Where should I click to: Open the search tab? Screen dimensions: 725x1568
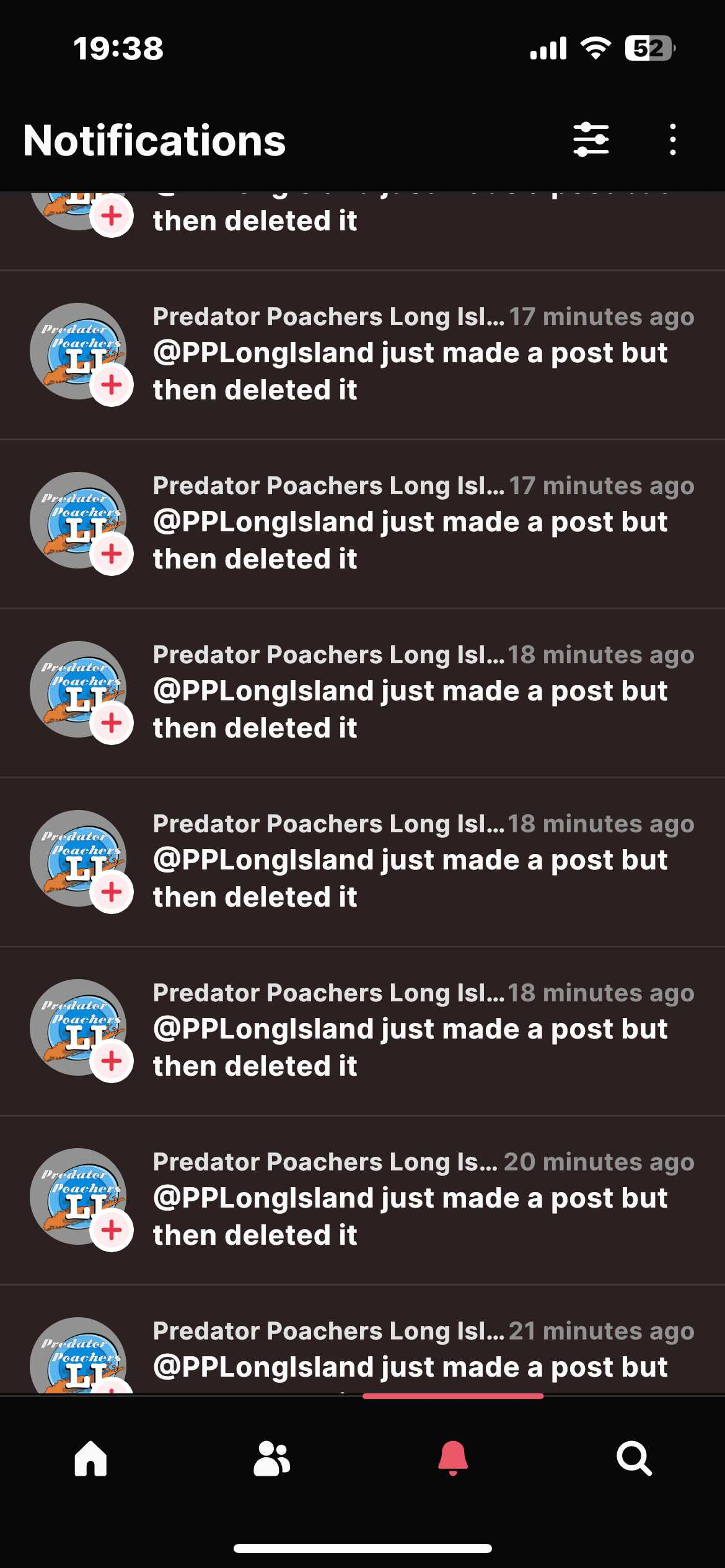[634, 1458]
